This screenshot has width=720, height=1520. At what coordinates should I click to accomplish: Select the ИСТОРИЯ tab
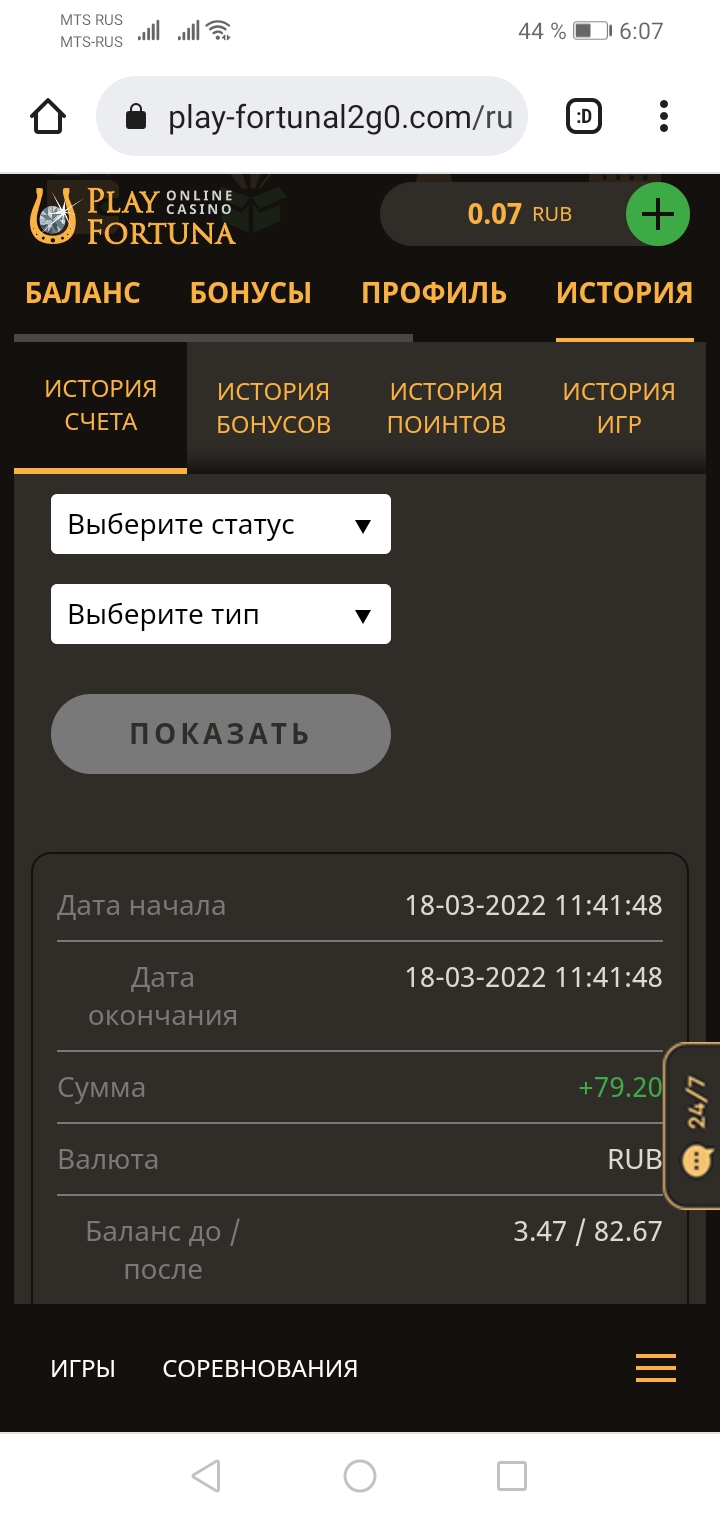point(624,293)
